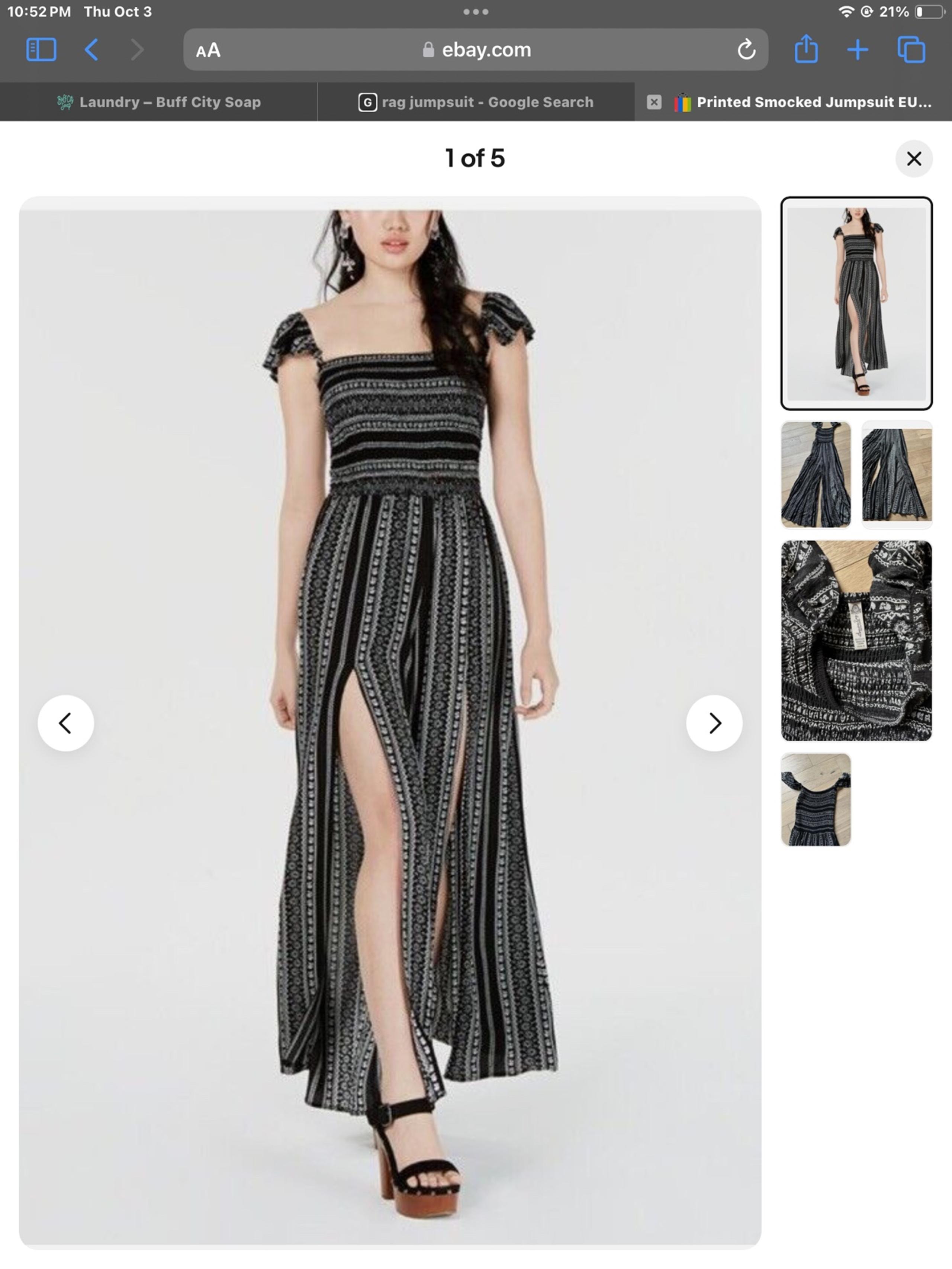Show the next product photo
952x1269 pixels.
(714, 723)
